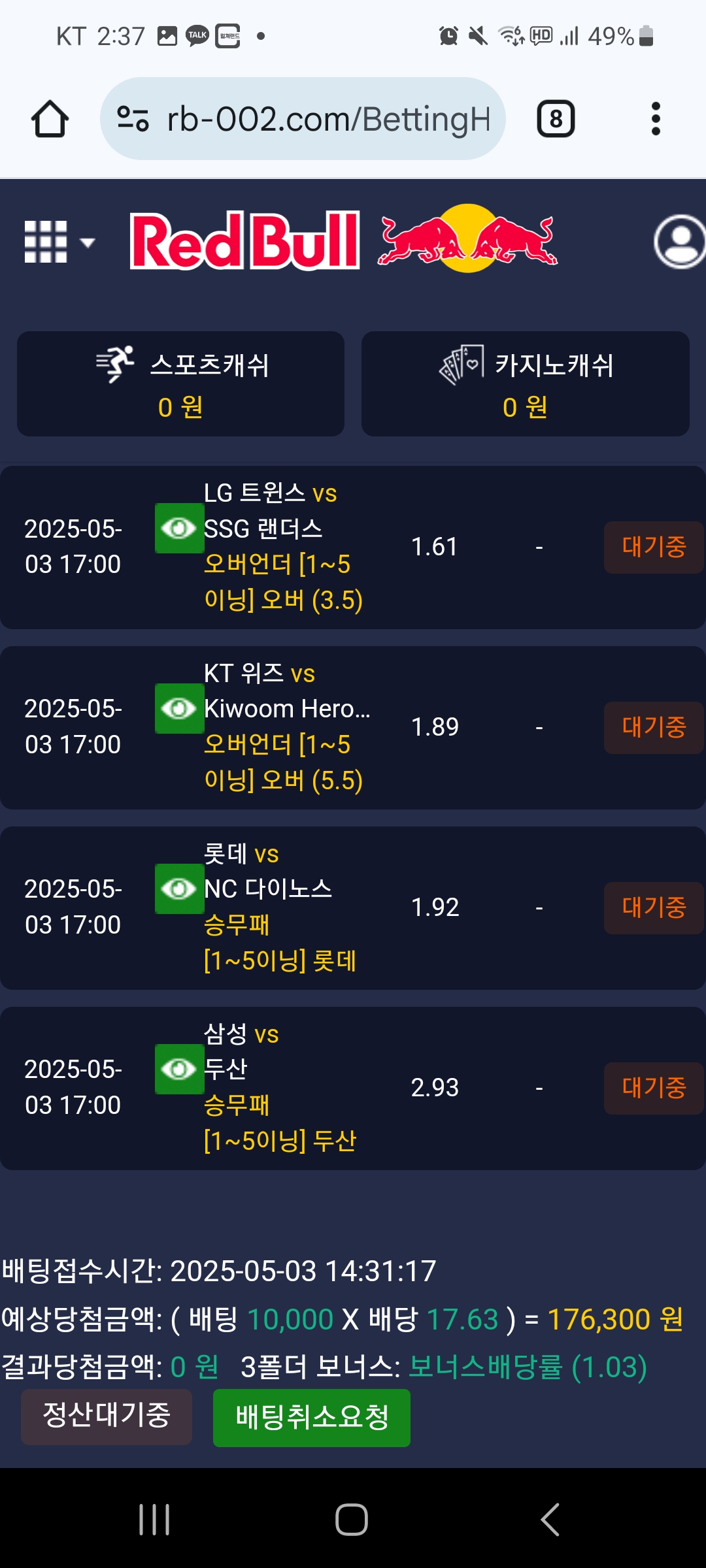This screenshot has height=1568, width=706.
Task: Open the user profile icon
Action: pyautogui.click(x=680, y=241)
